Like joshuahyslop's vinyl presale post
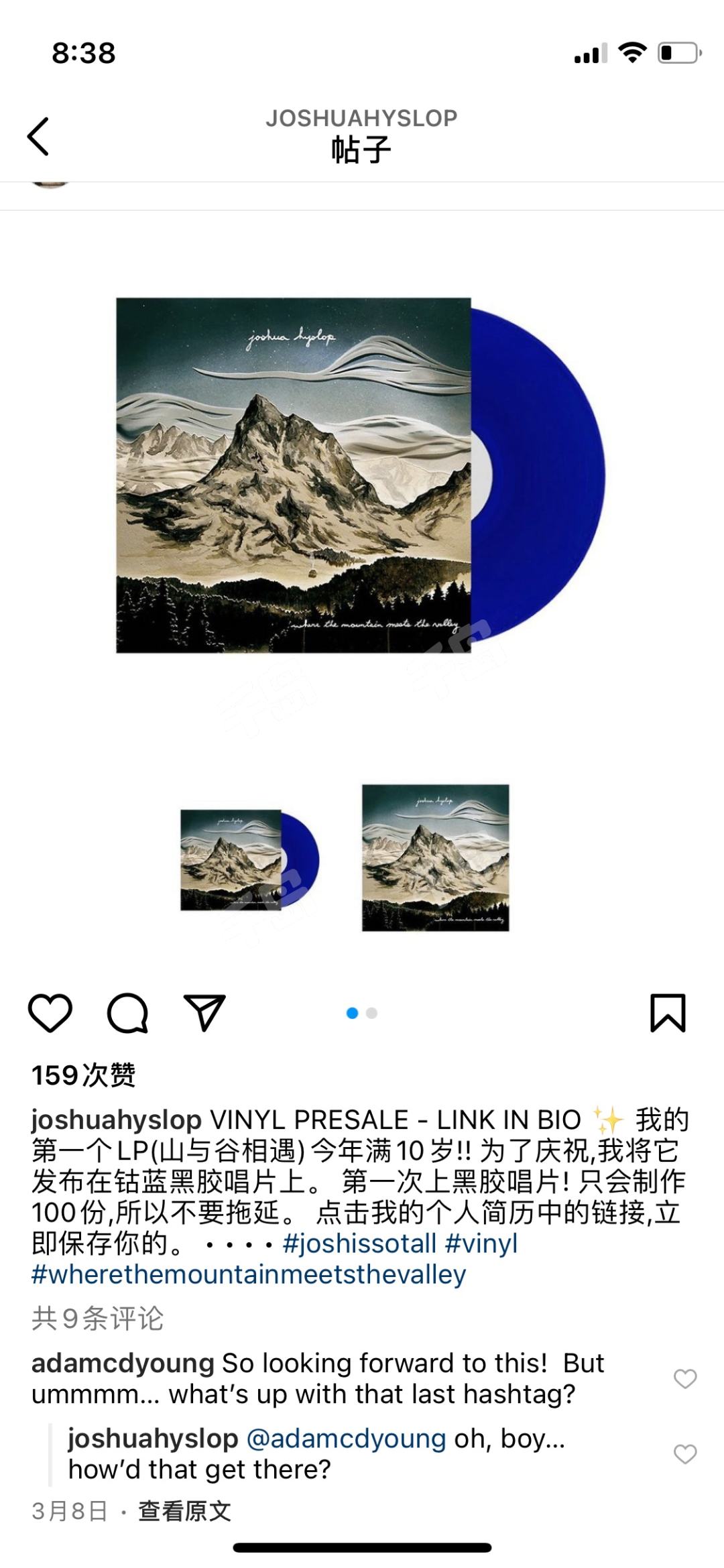This screenshot has height=1568, width=724. pyautogui.click(x=50, y=1013)
